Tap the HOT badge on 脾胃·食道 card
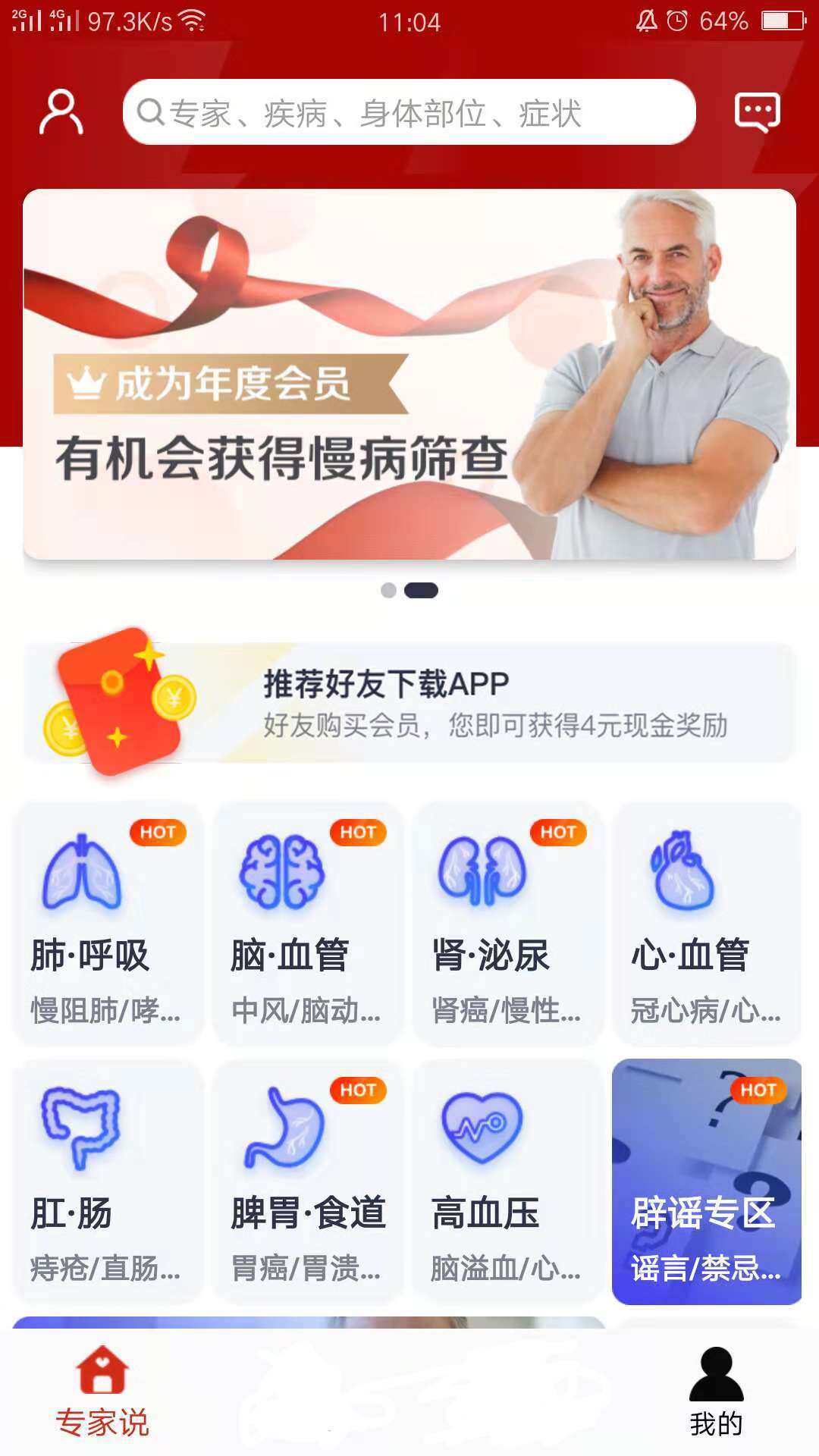The width and height of the screenshot is (819, 1456). coord(358,1090)
